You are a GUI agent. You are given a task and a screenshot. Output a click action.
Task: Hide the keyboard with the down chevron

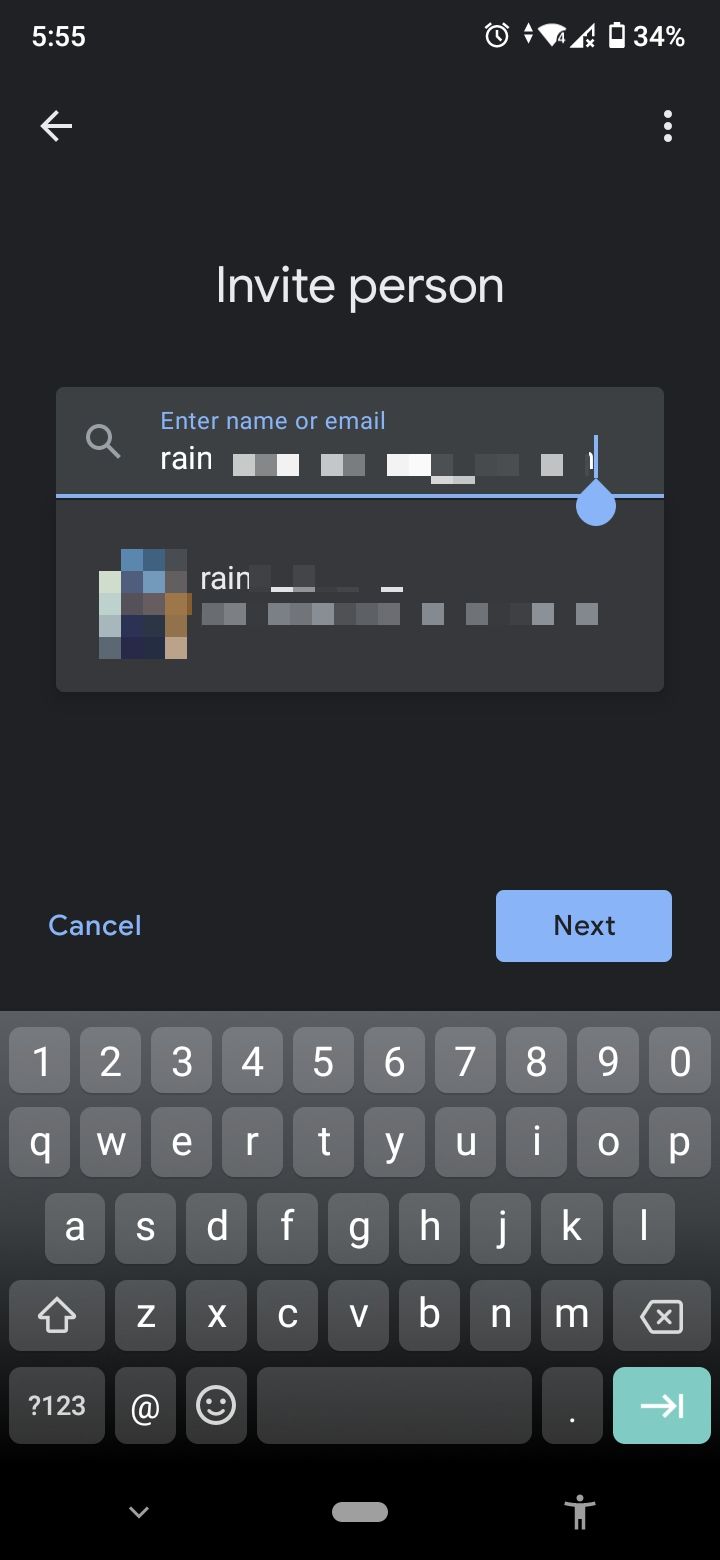(x=139, y=1512)
